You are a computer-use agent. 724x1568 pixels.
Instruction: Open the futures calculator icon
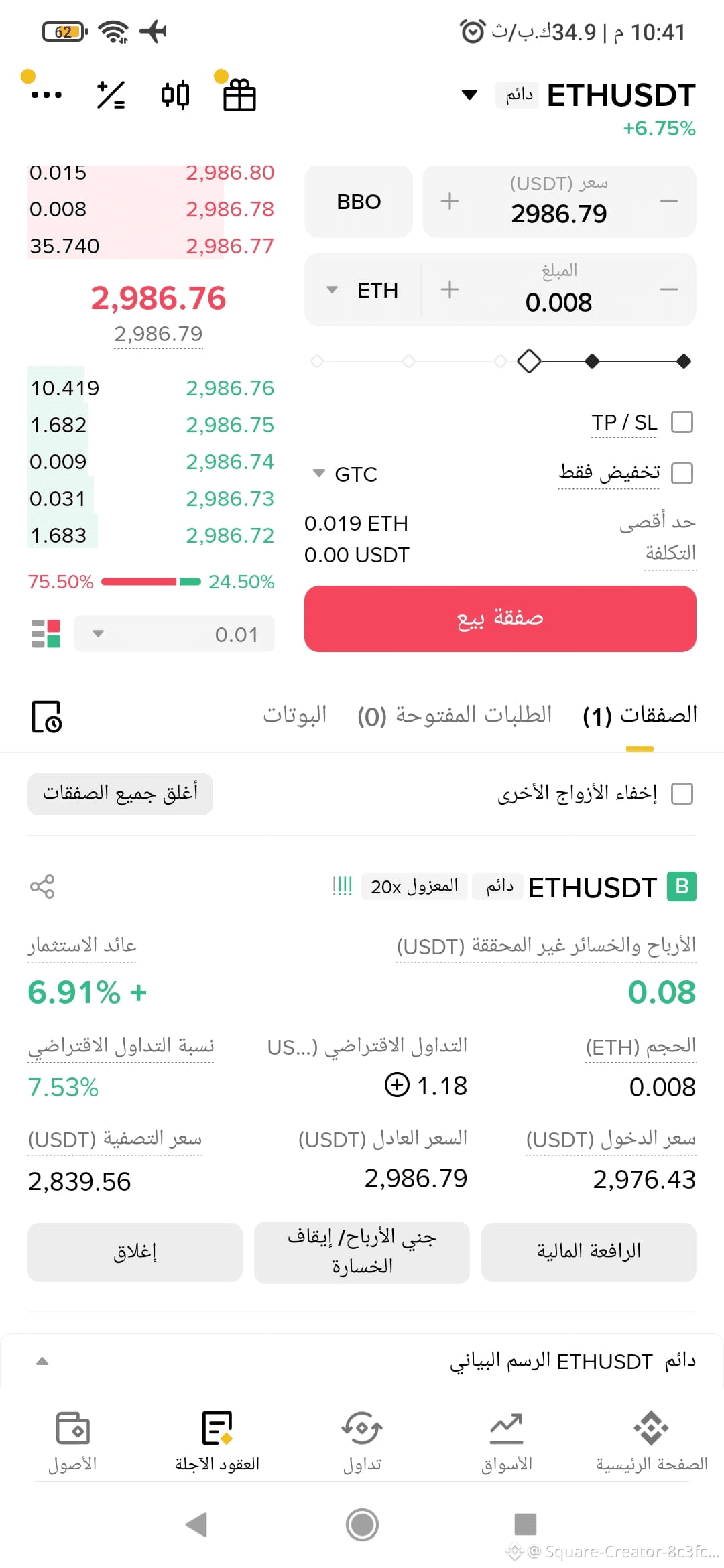point(111,94)
